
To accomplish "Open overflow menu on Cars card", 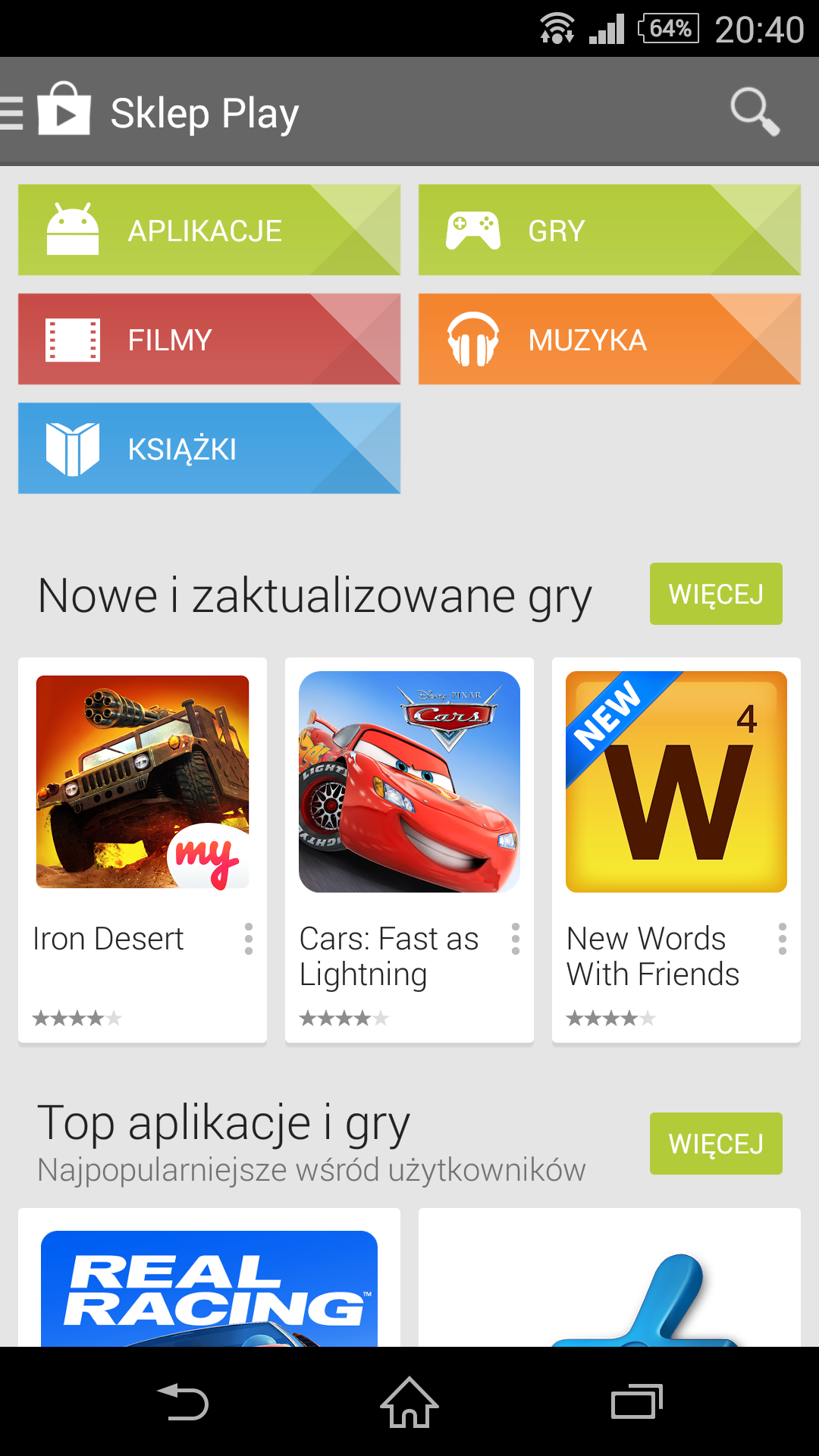I will 516,939.
